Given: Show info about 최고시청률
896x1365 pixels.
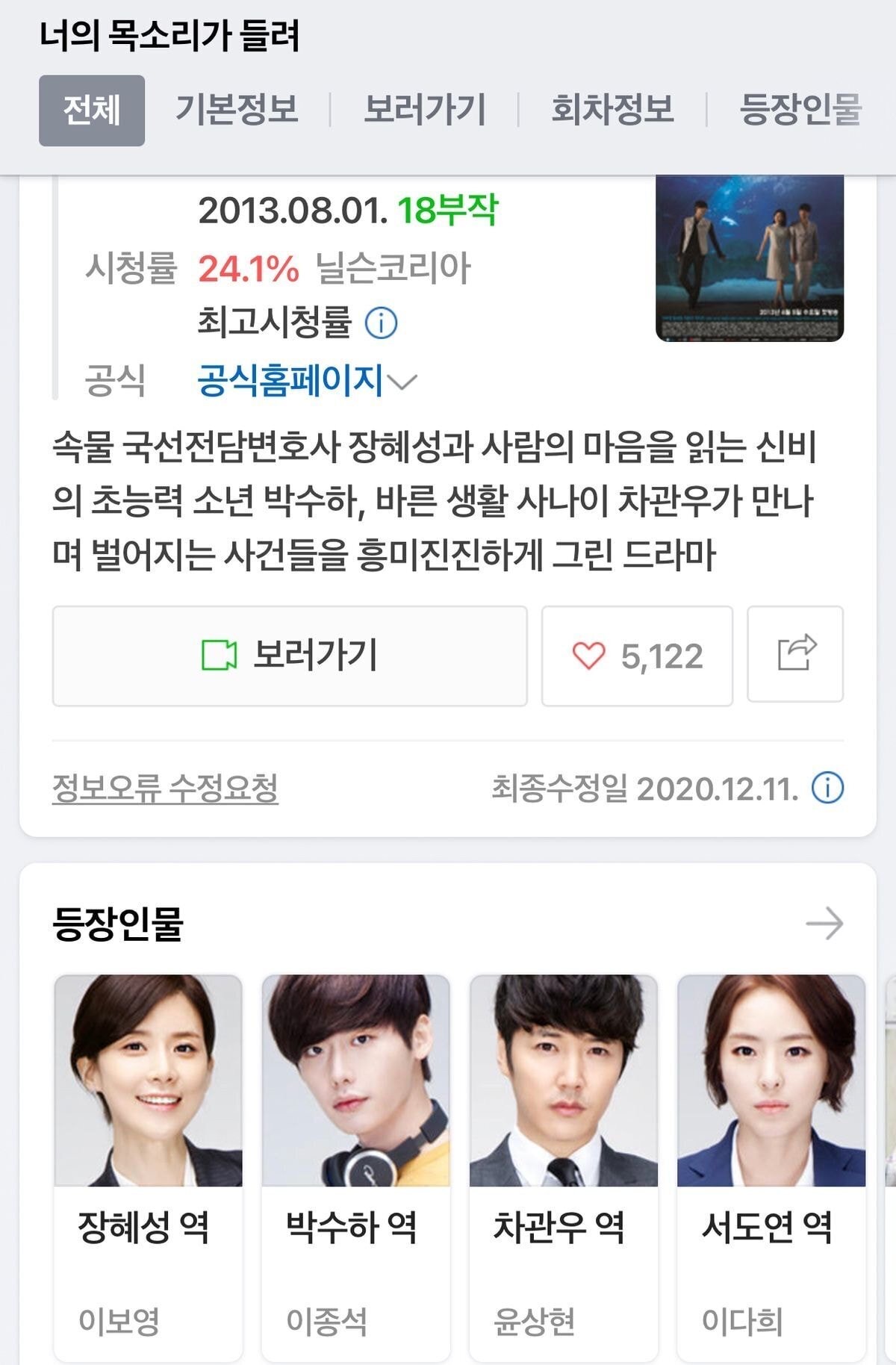Looking at the screenshot, I should 382,323.
